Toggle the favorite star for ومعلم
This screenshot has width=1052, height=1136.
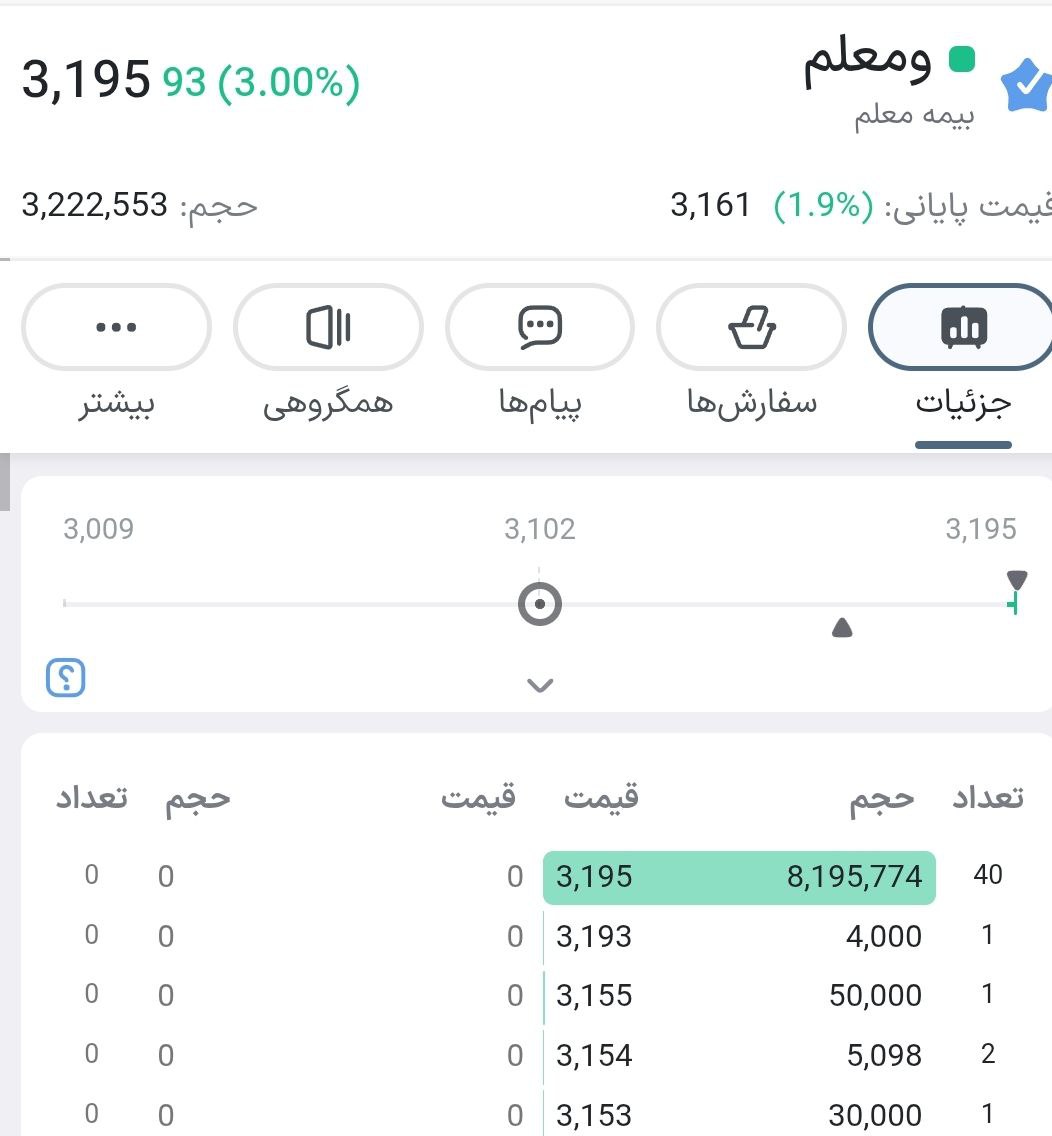tap(1028, 86)
